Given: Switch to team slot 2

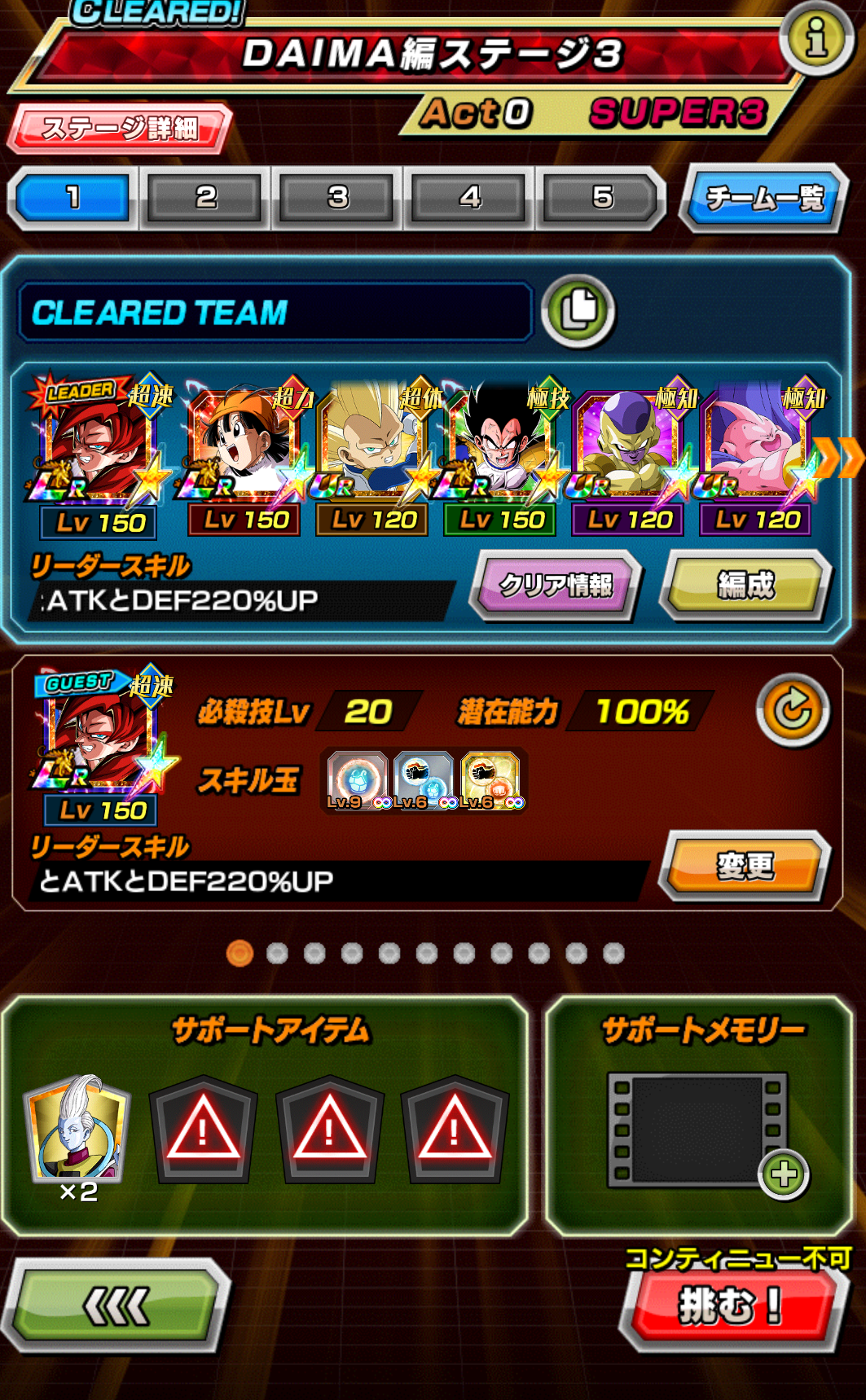Looking at the screenshot, I should pyautogui.click(x=206, y=198).
